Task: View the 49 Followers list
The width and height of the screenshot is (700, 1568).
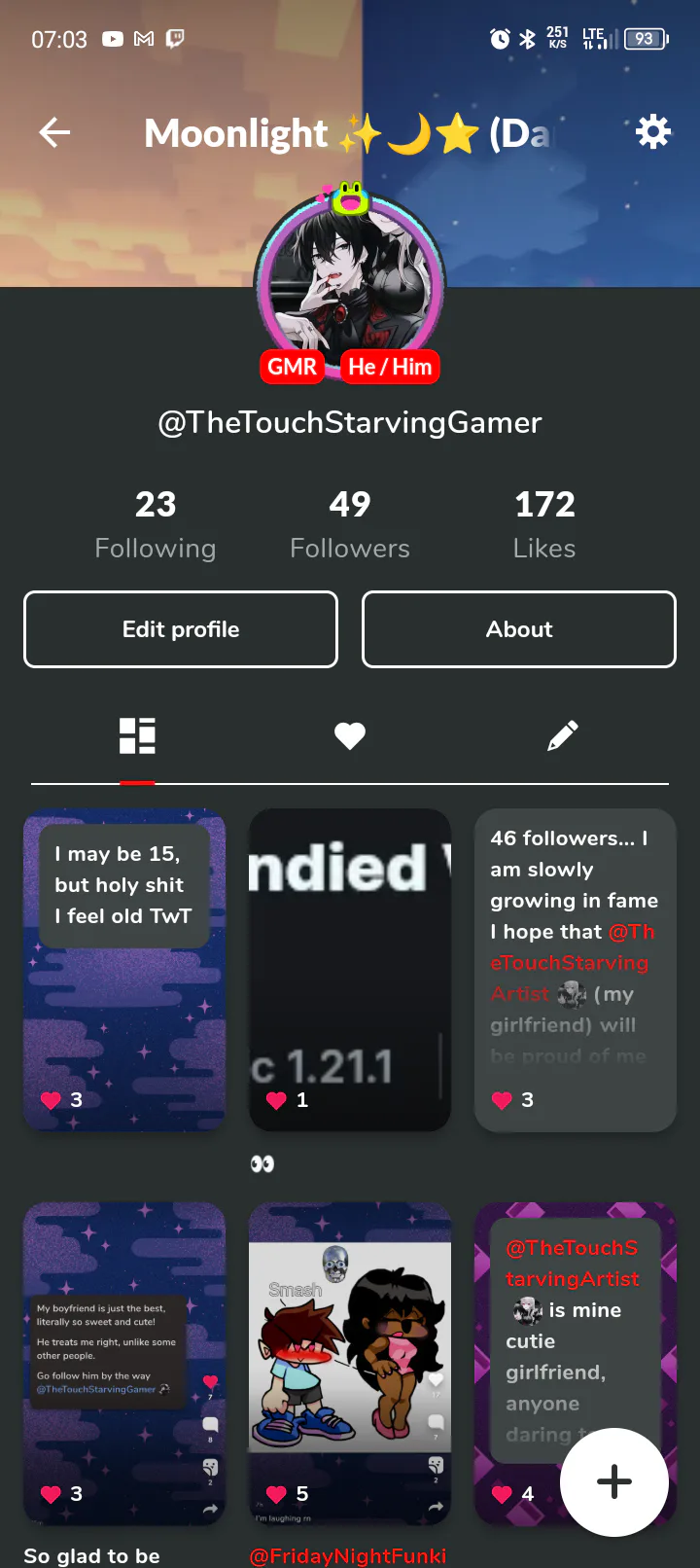Action: pyautogui.click(x=350, y=524)
